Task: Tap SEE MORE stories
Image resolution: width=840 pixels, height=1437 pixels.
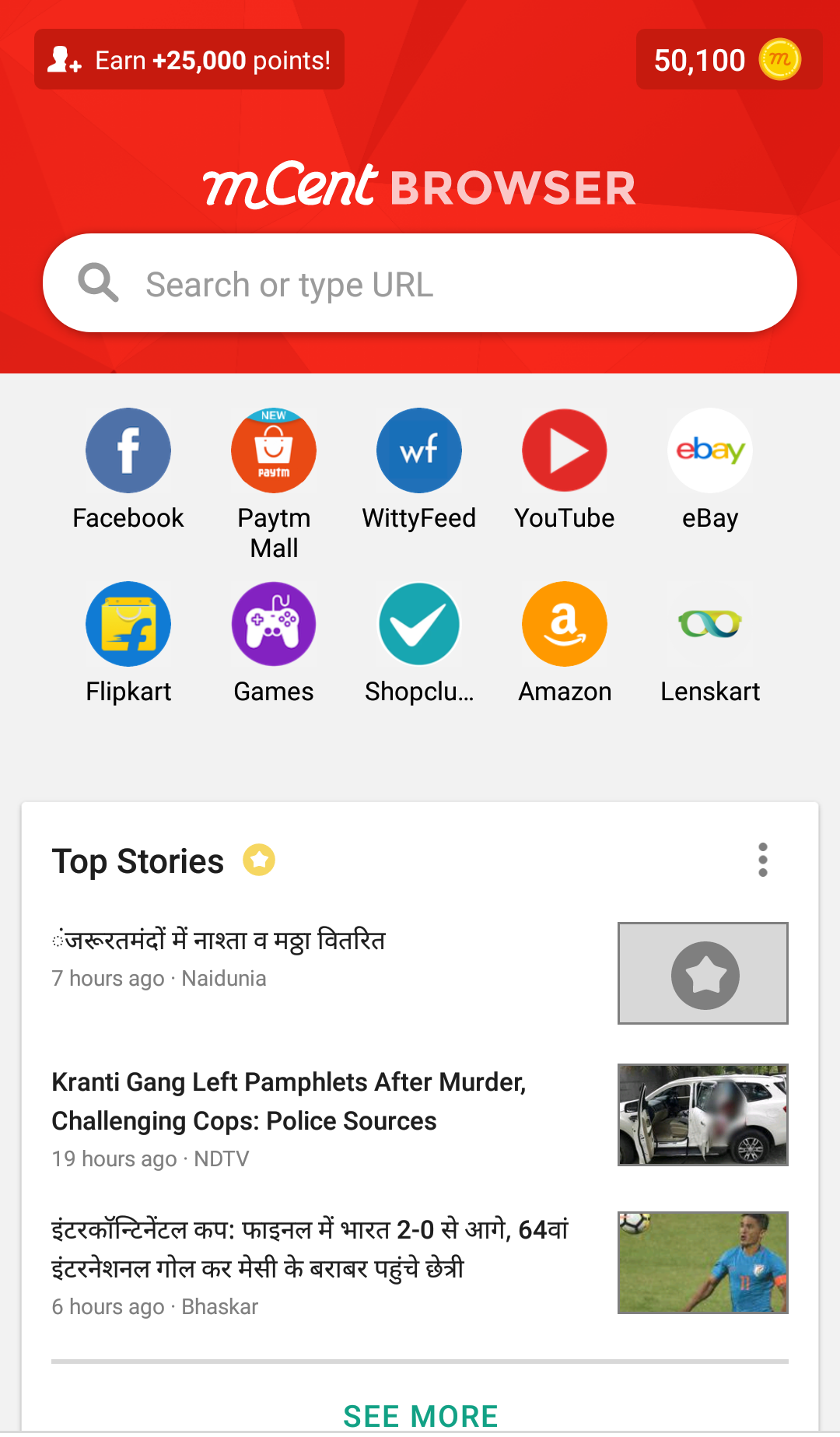Action: [x=420, y=1415]
